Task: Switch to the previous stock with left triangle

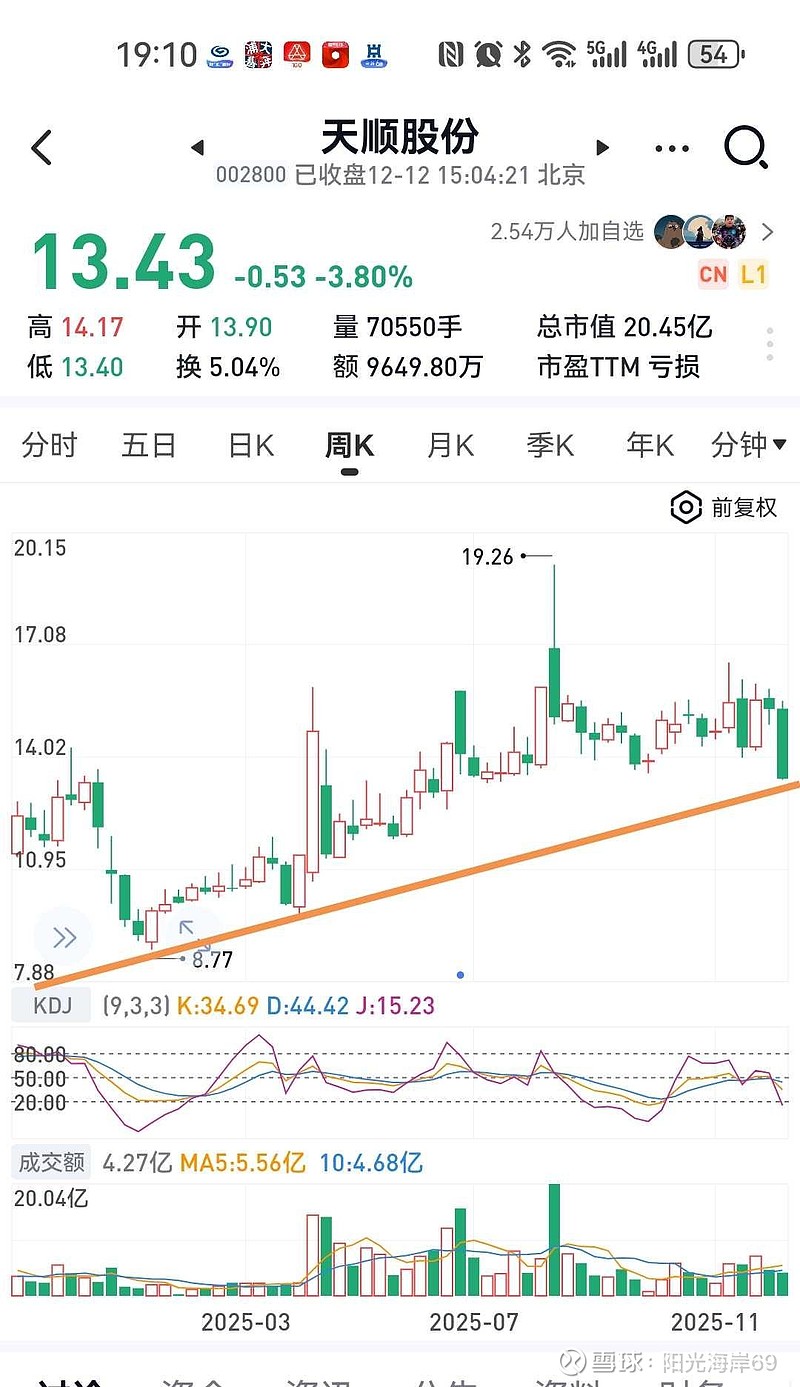Action: point(197,148)
